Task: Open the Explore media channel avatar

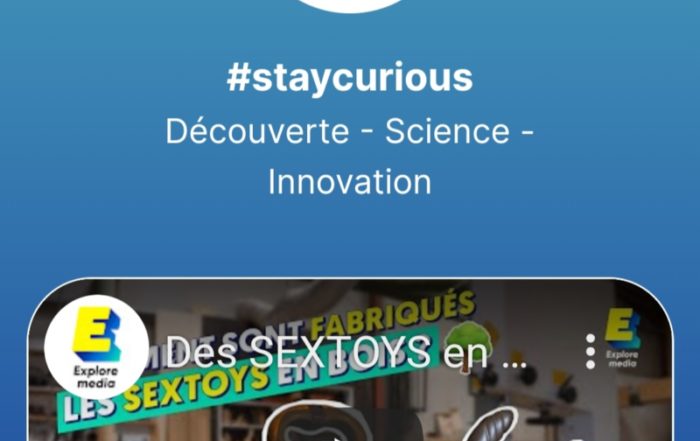Action: click(97, 346)
